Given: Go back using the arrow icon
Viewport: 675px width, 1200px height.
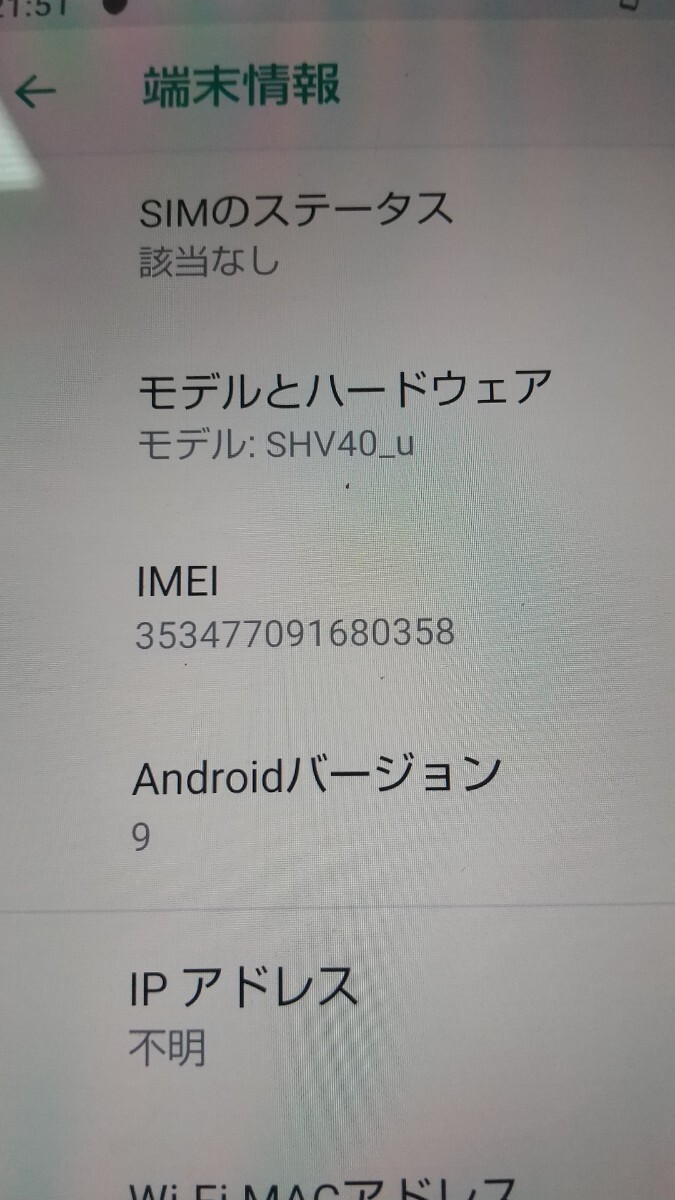Looking at the screenshot, I should (x=38, y=93).
